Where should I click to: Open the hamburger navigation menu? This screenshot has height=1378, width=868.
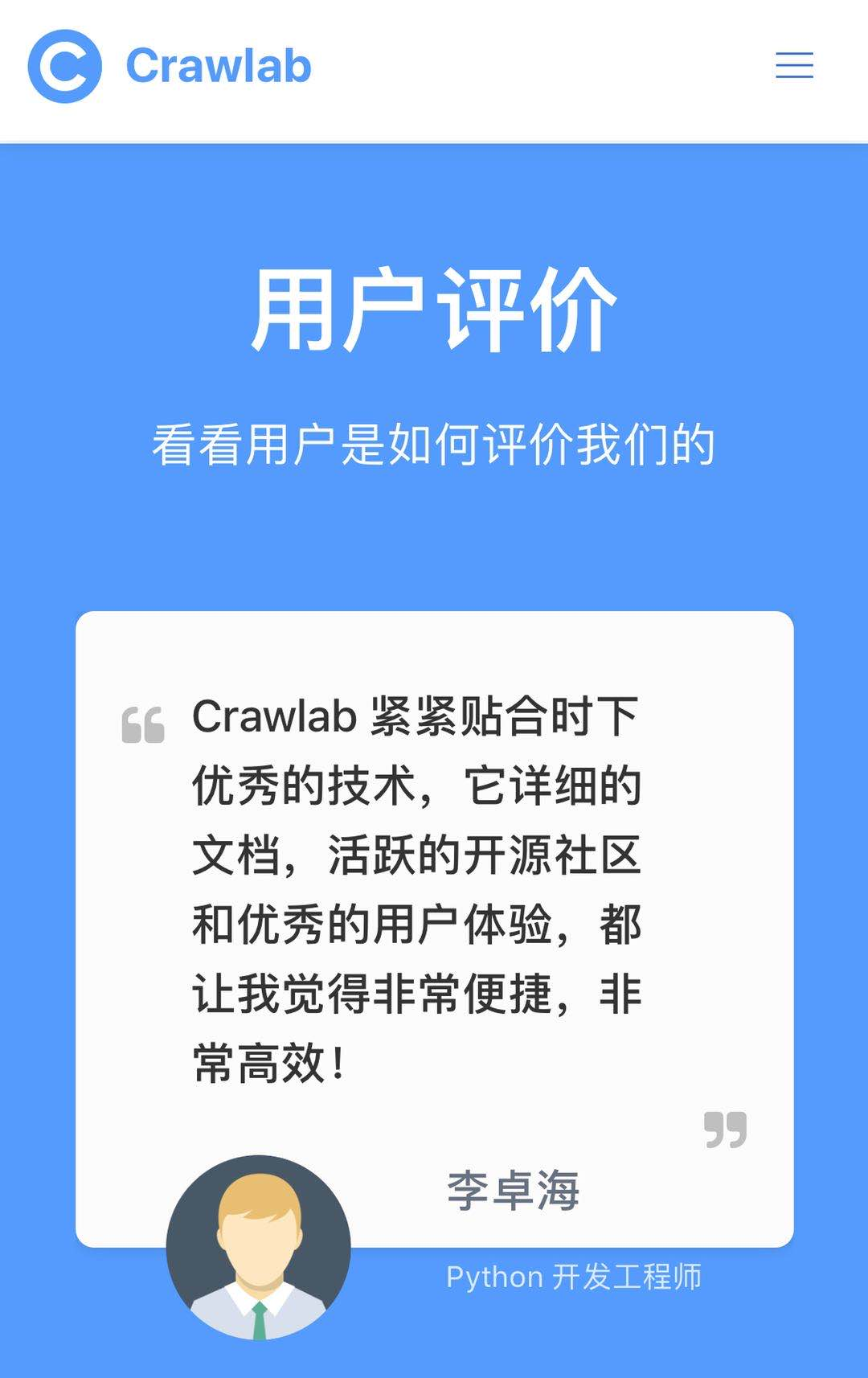click(794, 65)
